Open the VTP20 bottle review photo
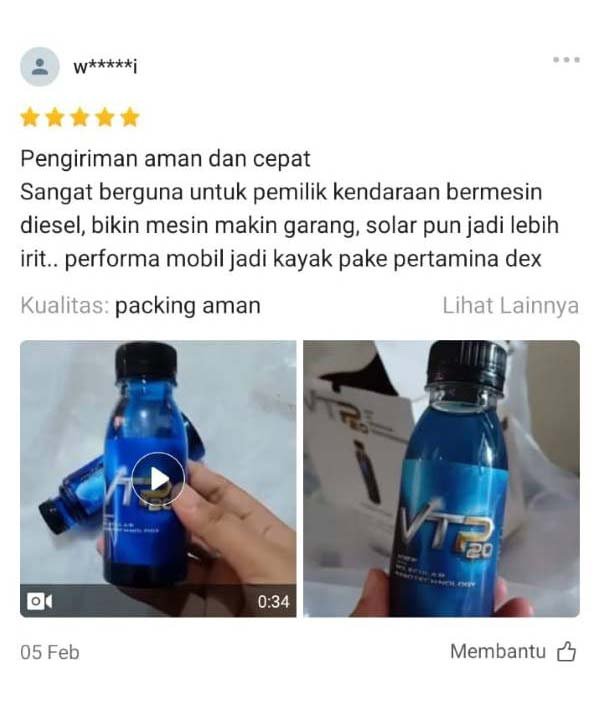The image size is (600, 711). click(441, 478)
